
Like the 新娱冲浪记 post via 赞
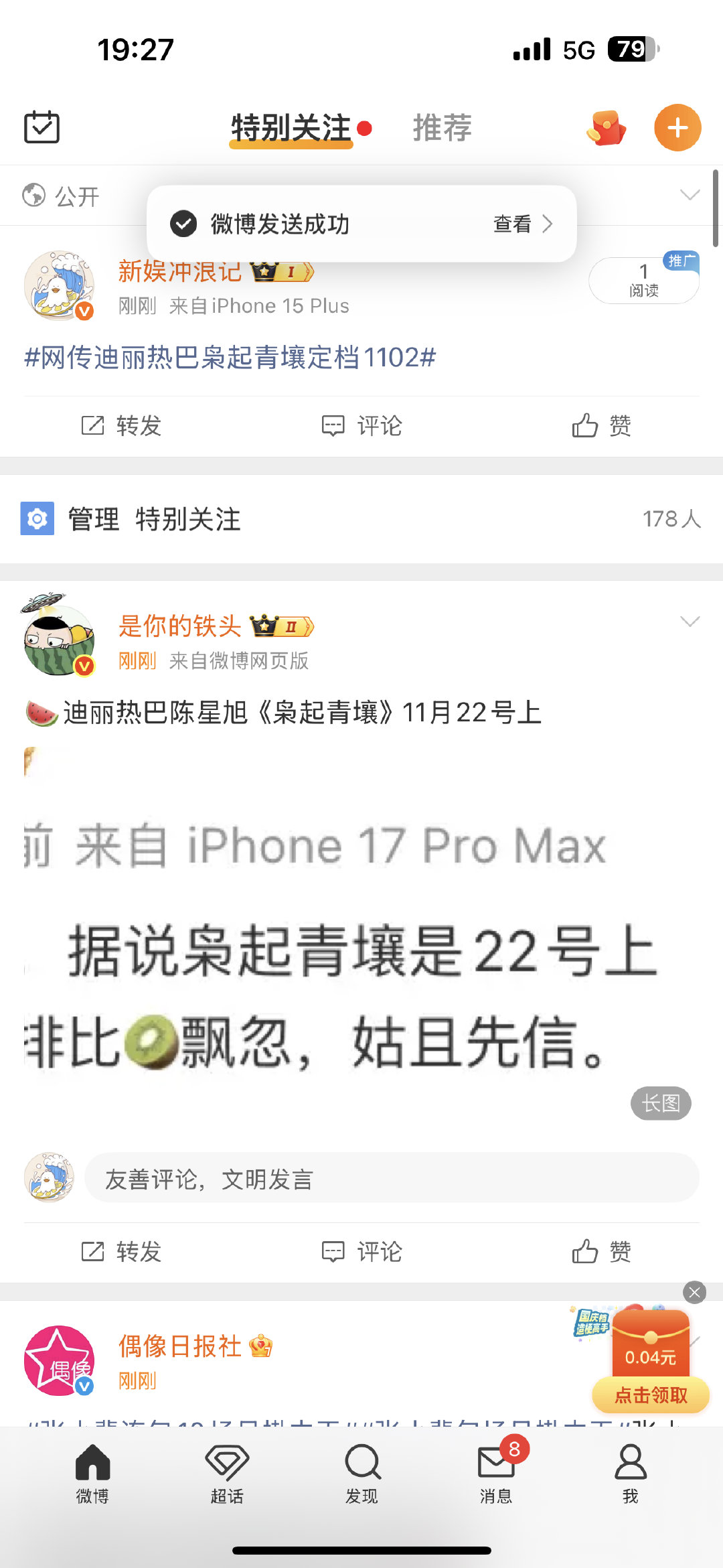603,425
